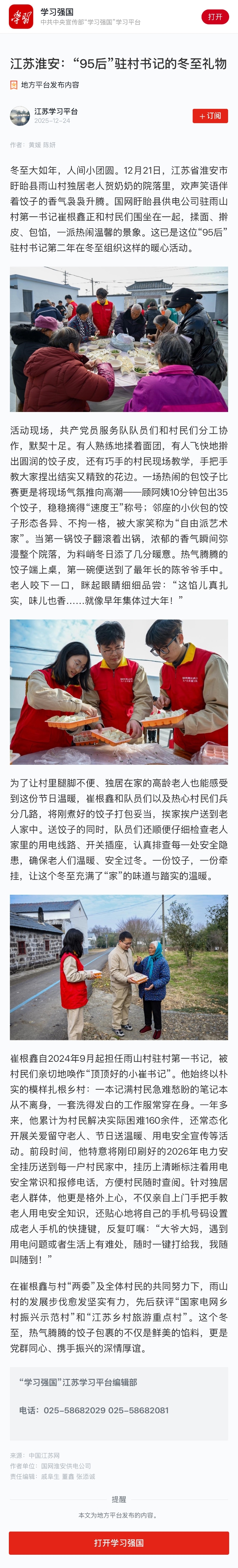
Task: Tap 打开学习强国 button at the bottom
Action: tap(119, 1542)
